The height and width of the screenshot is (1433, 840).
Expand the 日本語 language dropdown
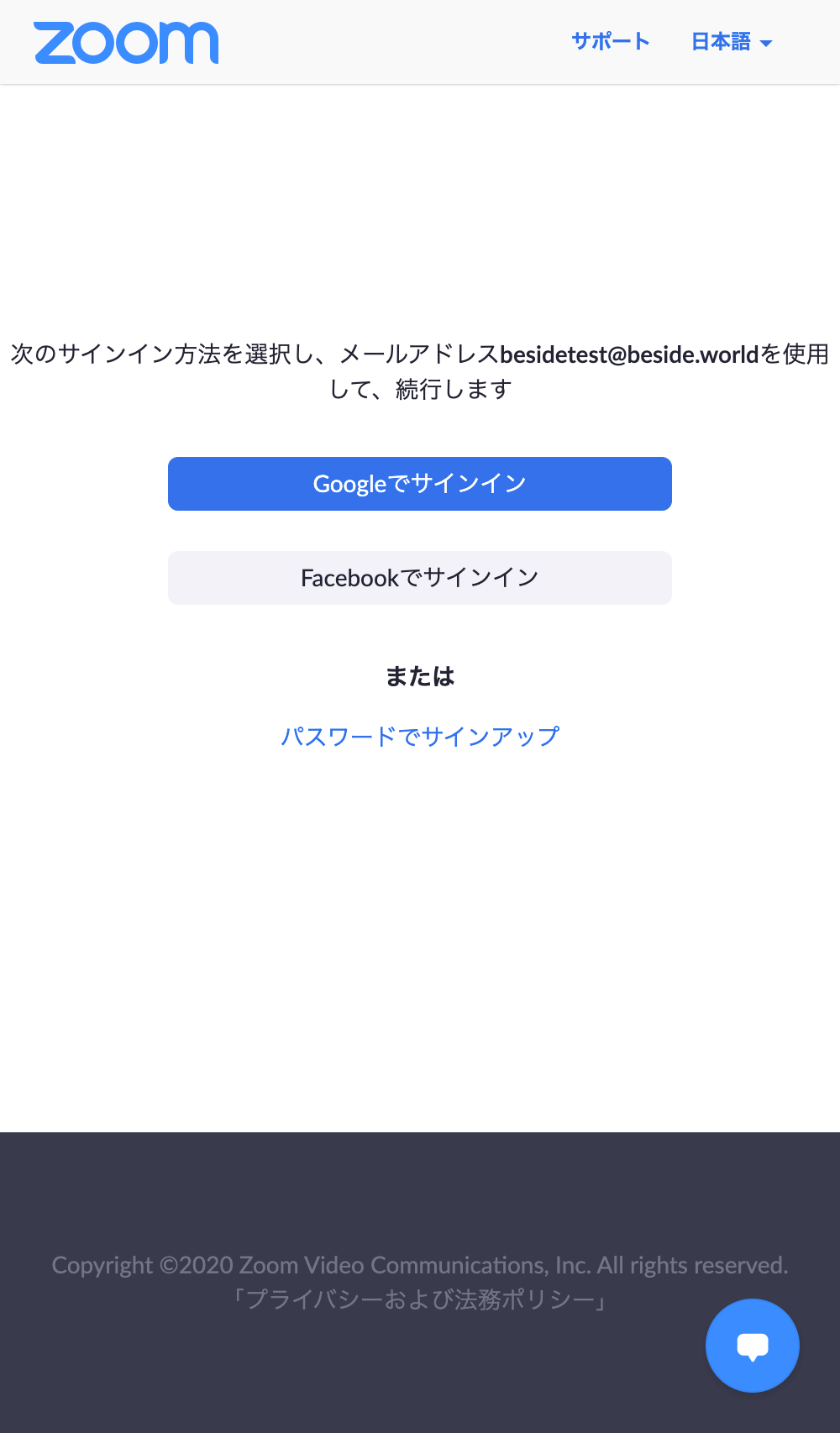click(732, 42)
